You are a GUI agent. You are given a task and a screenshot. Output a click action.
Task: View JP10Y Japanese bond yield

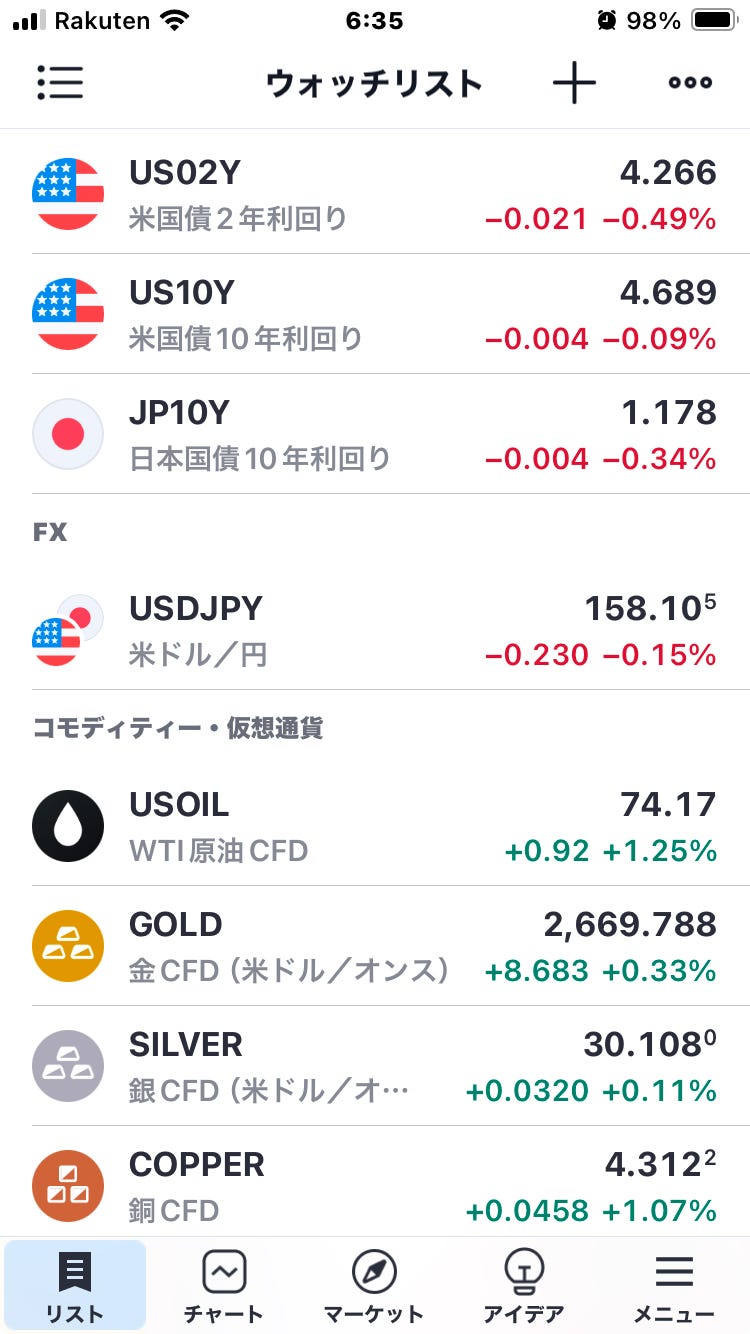click(x=375, y=434)
